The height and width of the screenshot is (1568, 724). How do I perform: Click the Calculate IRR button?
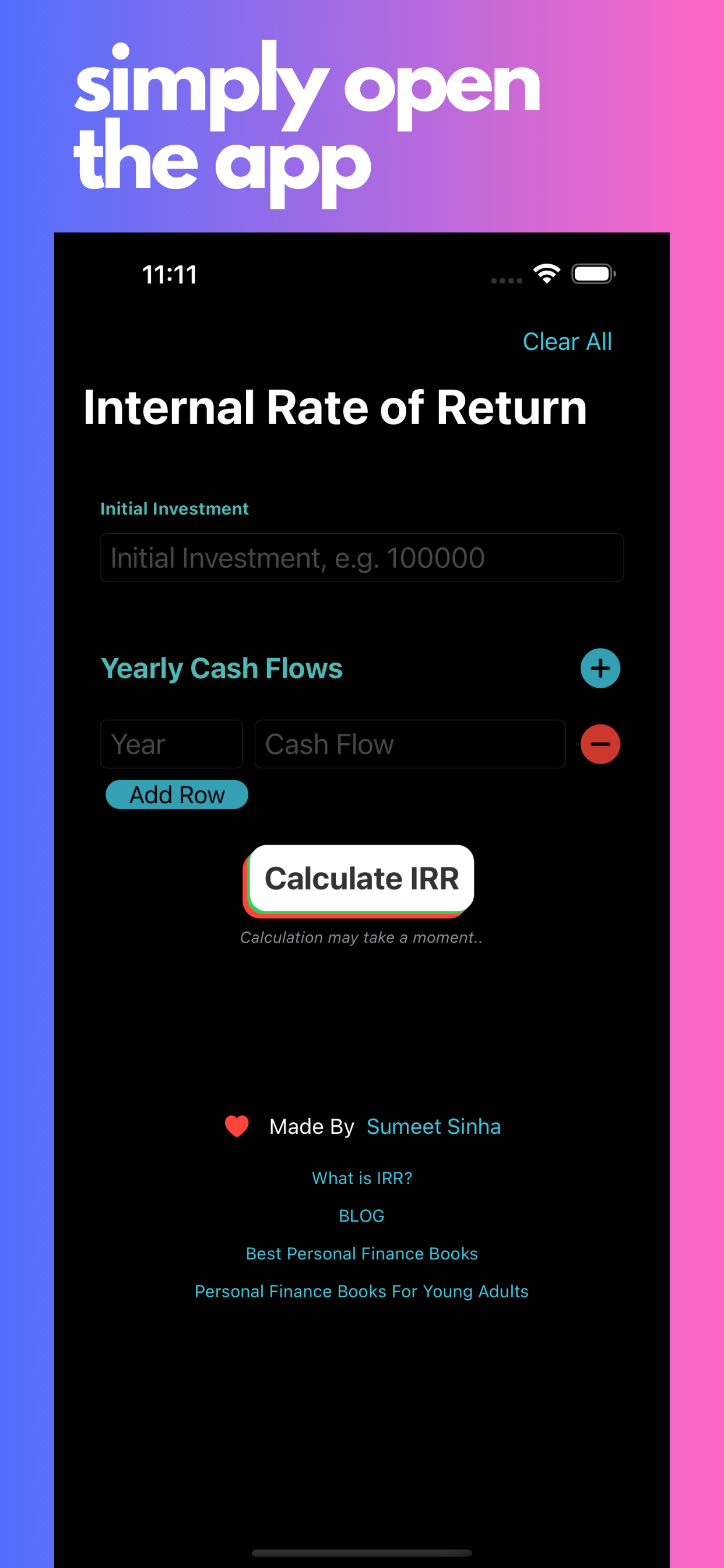[363, 878]
